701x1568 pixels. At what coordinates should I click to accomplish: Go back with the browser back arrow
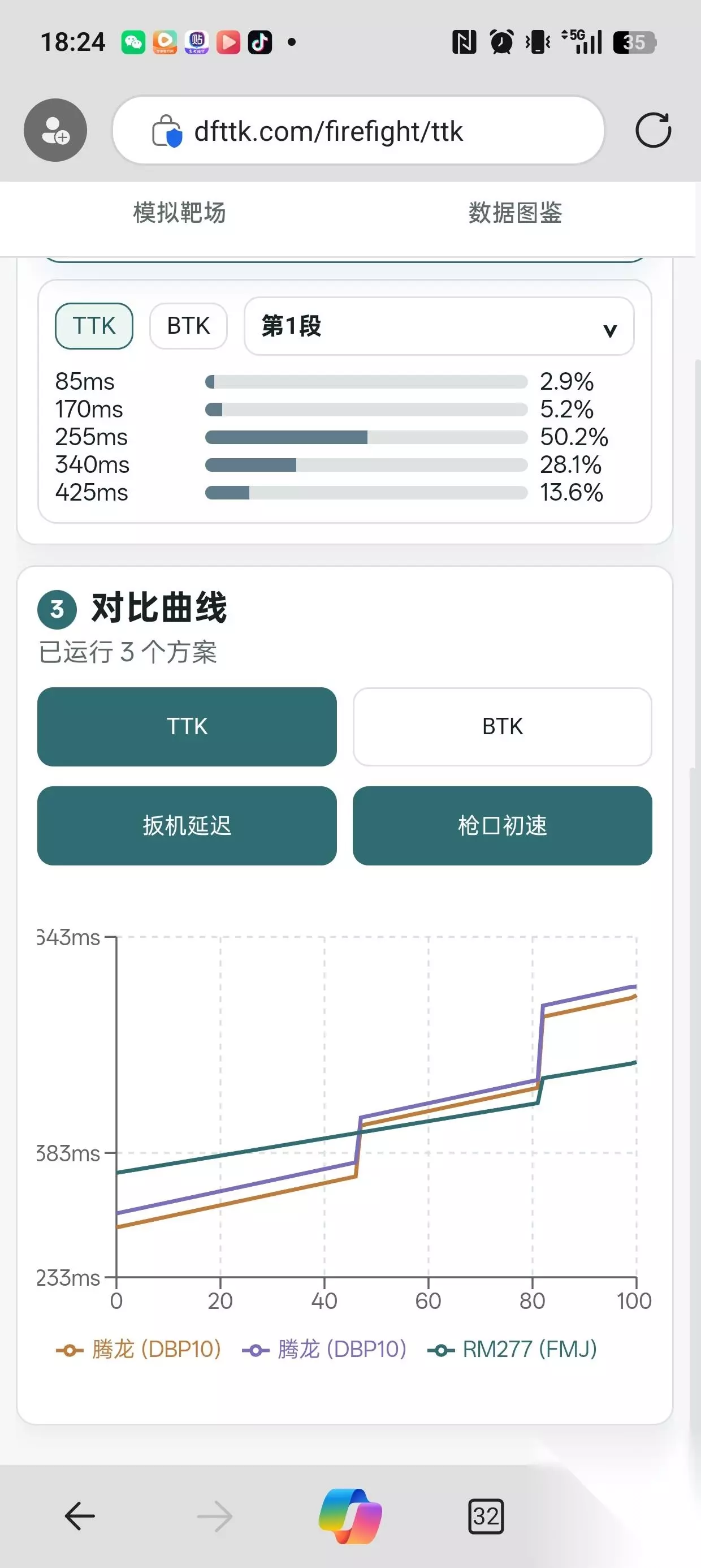coord(80,1515)
